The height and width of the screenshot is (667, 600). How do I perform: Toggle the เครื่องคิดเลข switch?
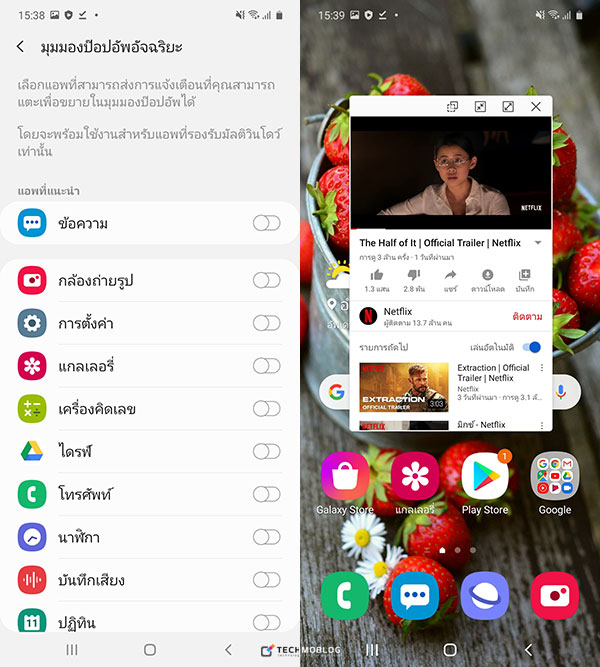click(266, 409)
